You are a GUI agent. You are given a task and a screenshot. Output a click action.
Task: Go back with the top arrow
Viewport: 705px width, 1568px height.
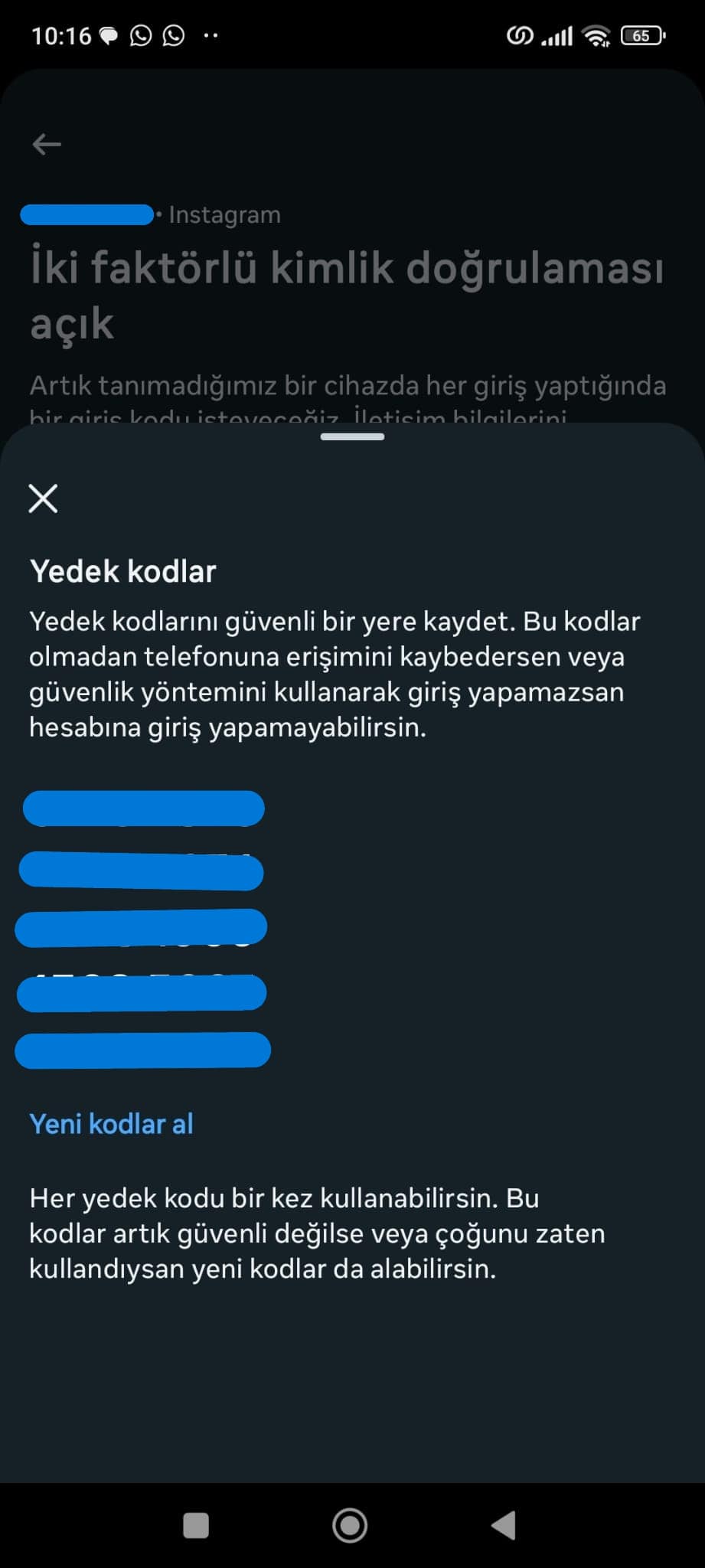click(47, 144)
